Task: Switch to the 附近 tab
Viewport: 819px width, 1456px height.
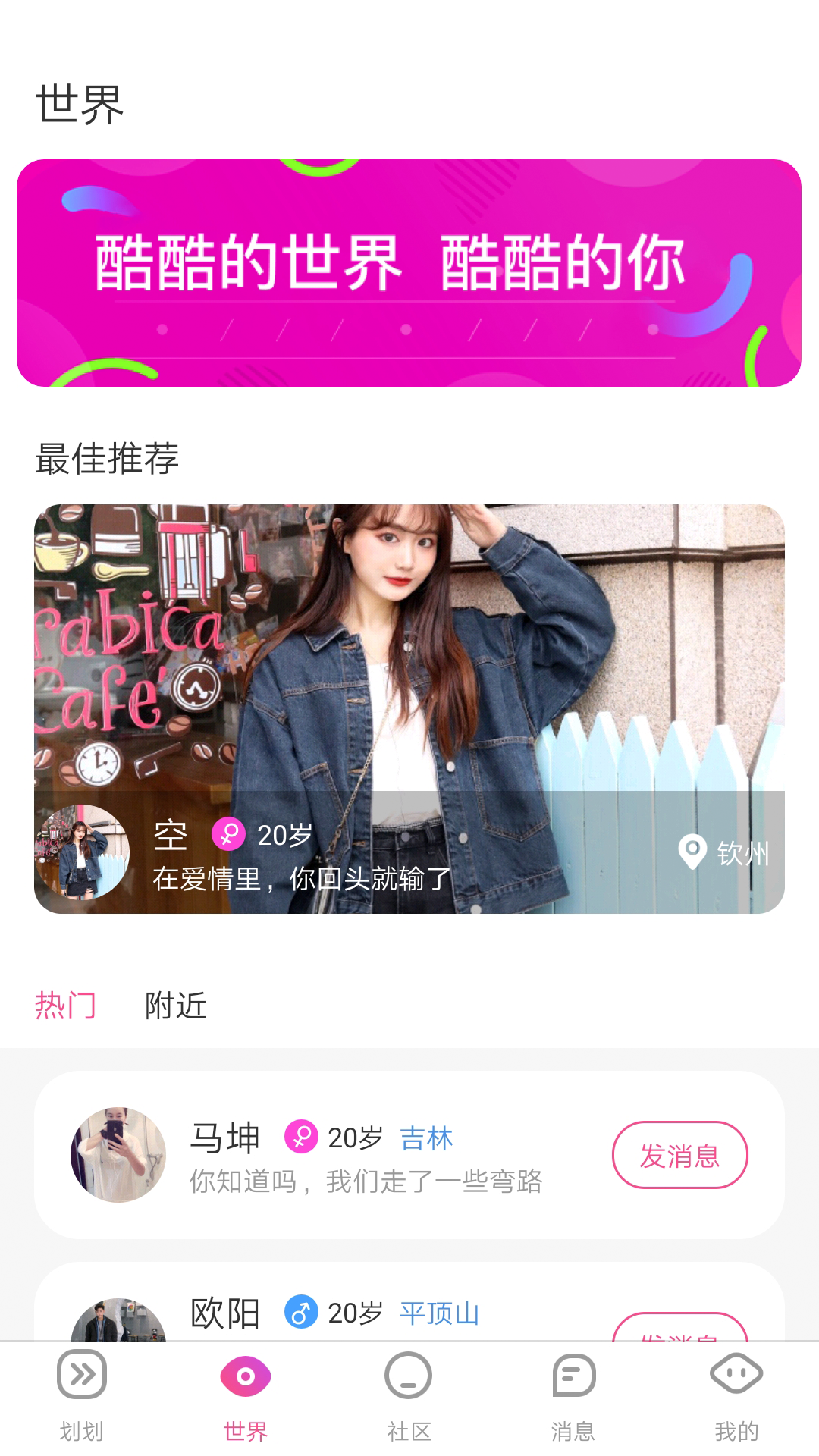Action: point(176,1006)
